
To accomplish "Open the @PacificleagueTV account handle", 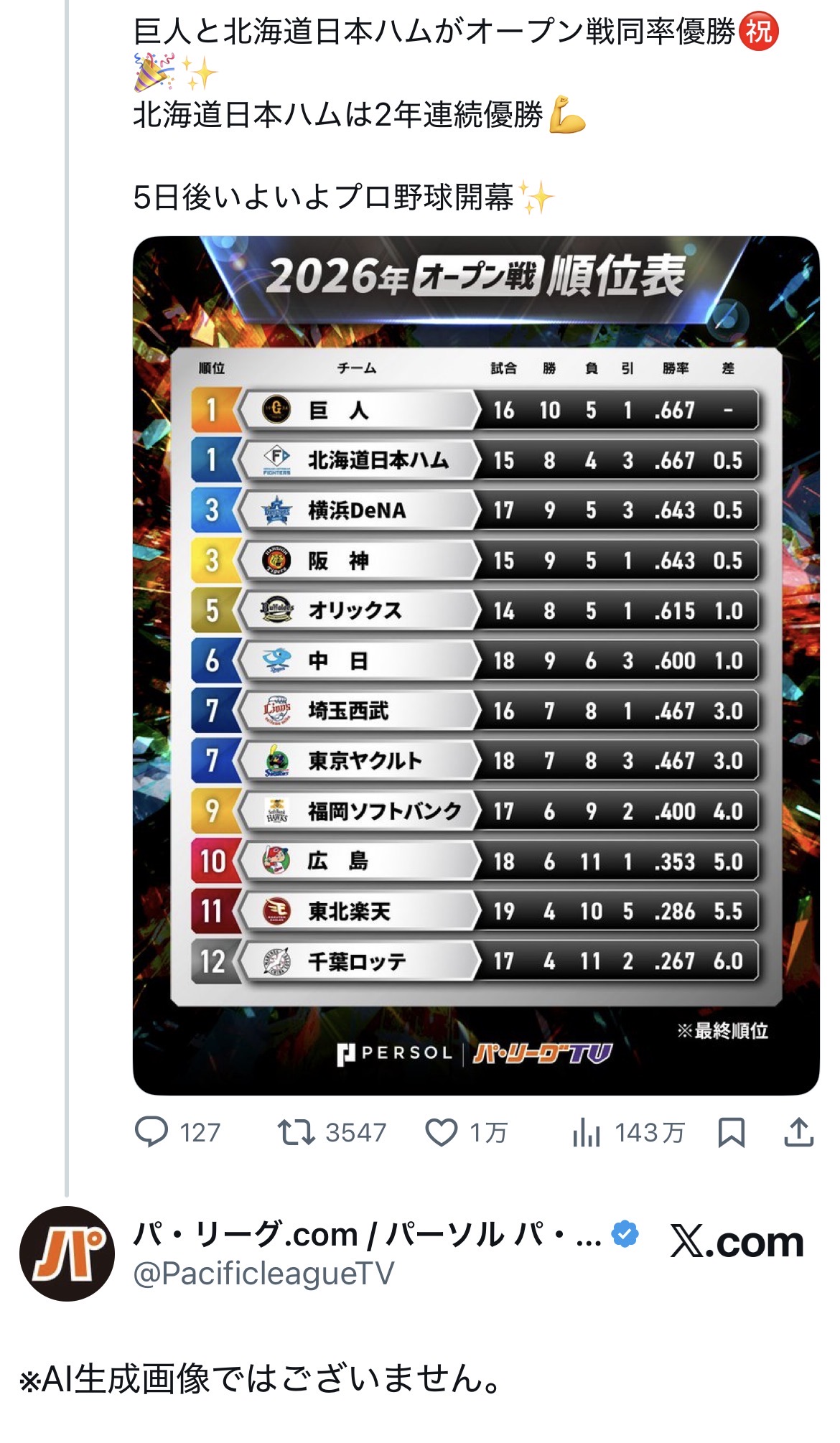I will pos(263,1274).
